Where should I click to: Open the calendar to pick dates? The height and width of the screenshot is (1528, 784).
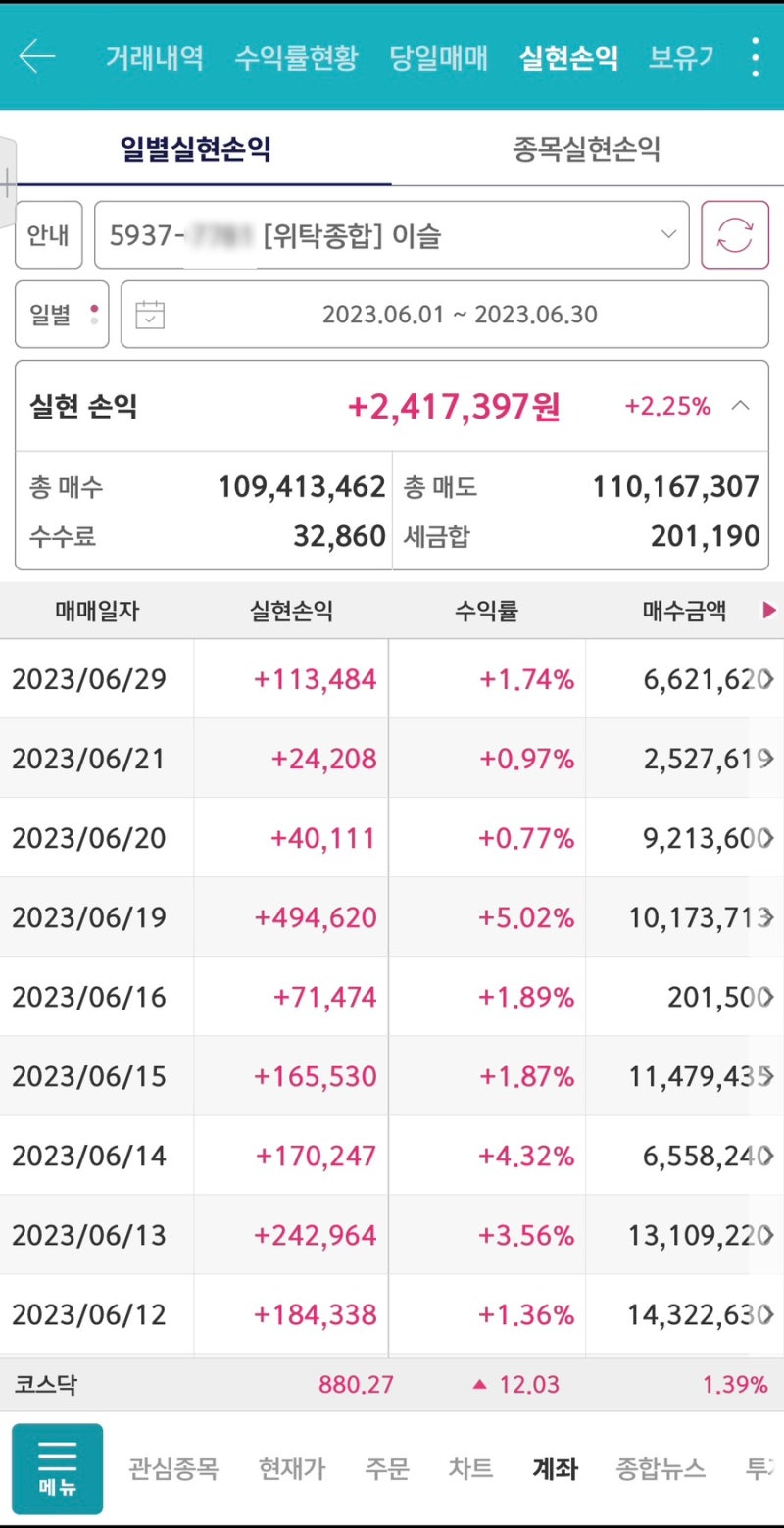click(x=152, y=314)
